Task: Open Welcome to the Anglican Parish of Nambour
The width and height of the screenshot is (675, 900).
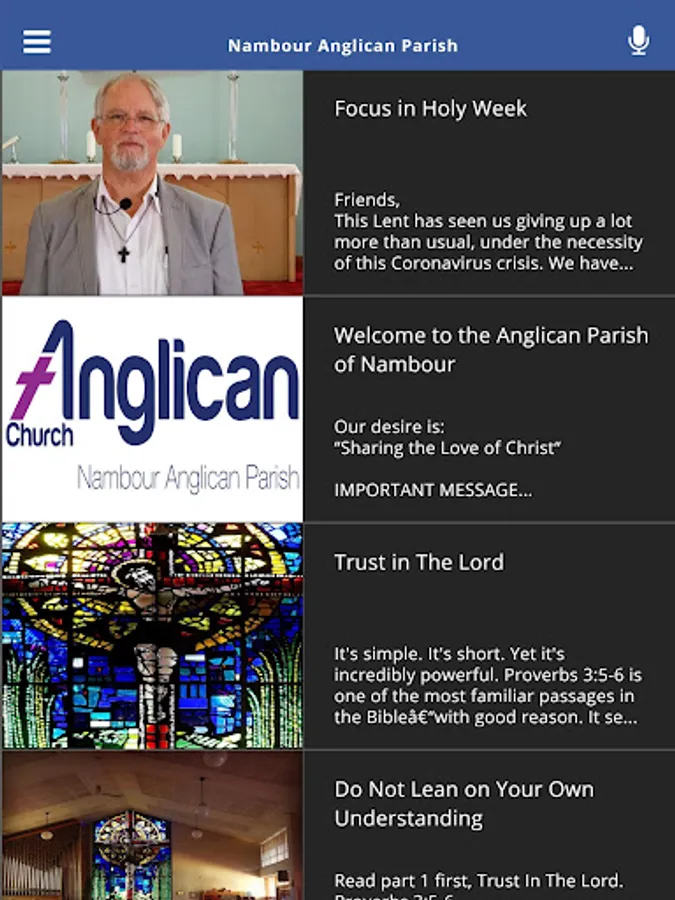Action: coord(338,409)
